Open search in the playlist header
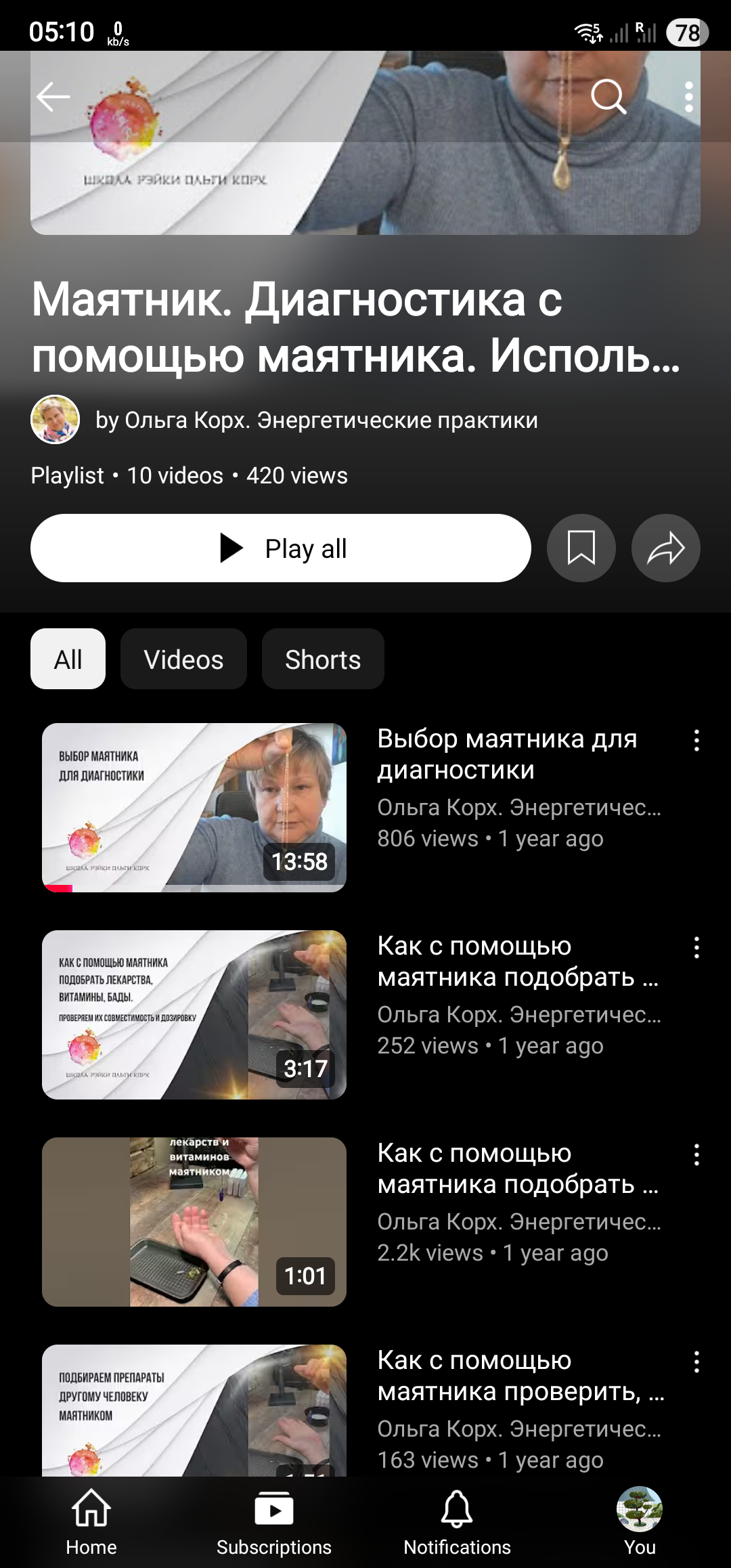This screenshot has width=731, height=1568. click(608, 97)
